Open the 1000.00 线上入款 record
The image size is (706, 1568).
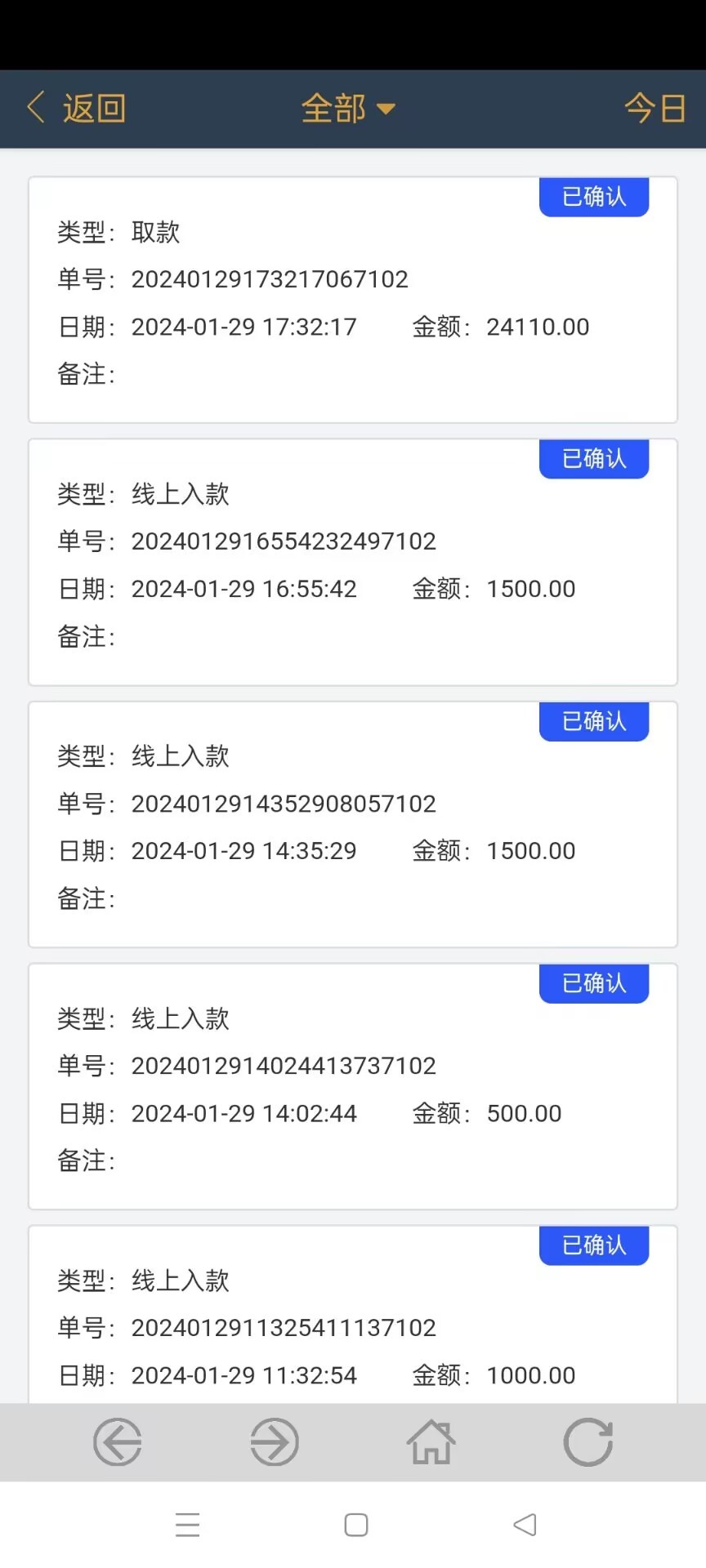tap(353, 1315)
